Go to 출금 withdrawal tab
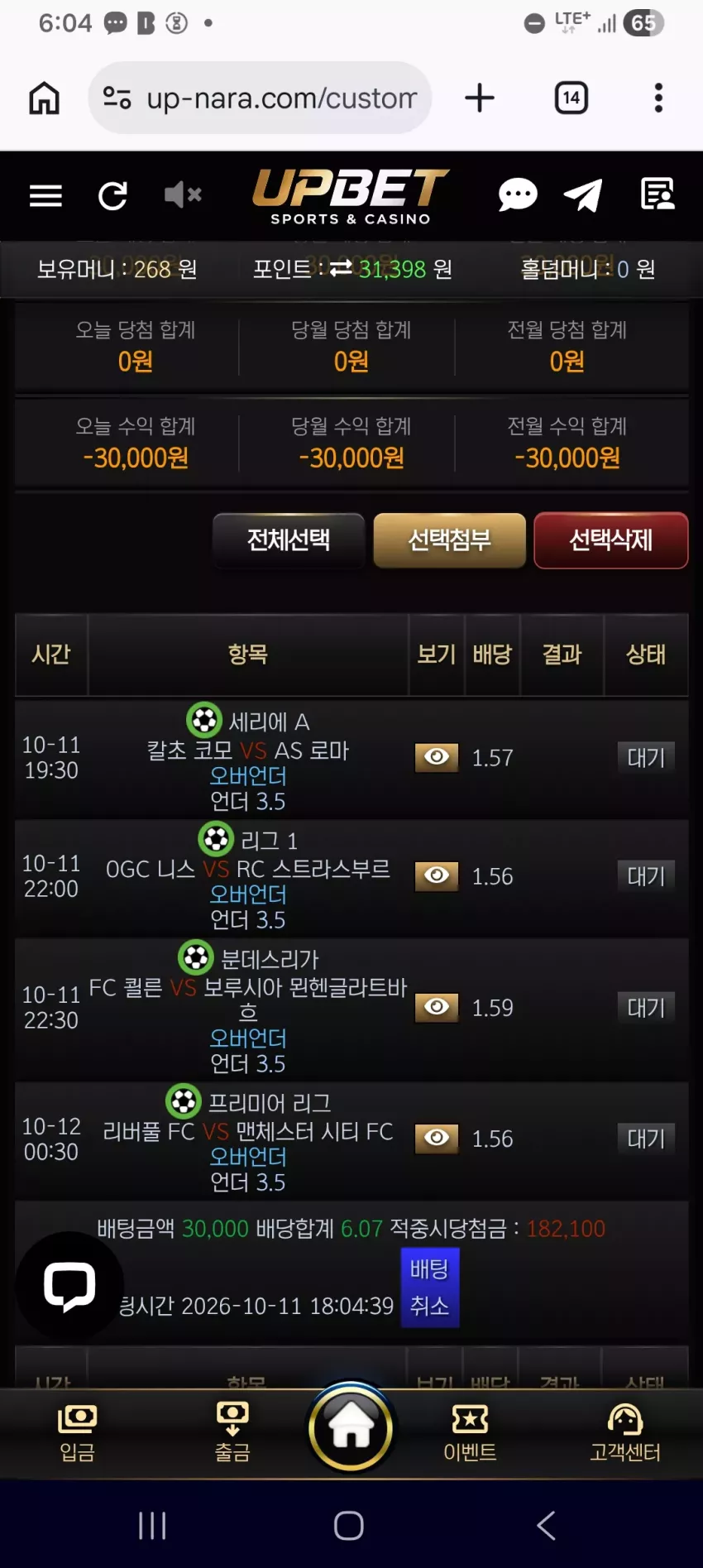703x1568 pixels. [x=232, y=1433]
